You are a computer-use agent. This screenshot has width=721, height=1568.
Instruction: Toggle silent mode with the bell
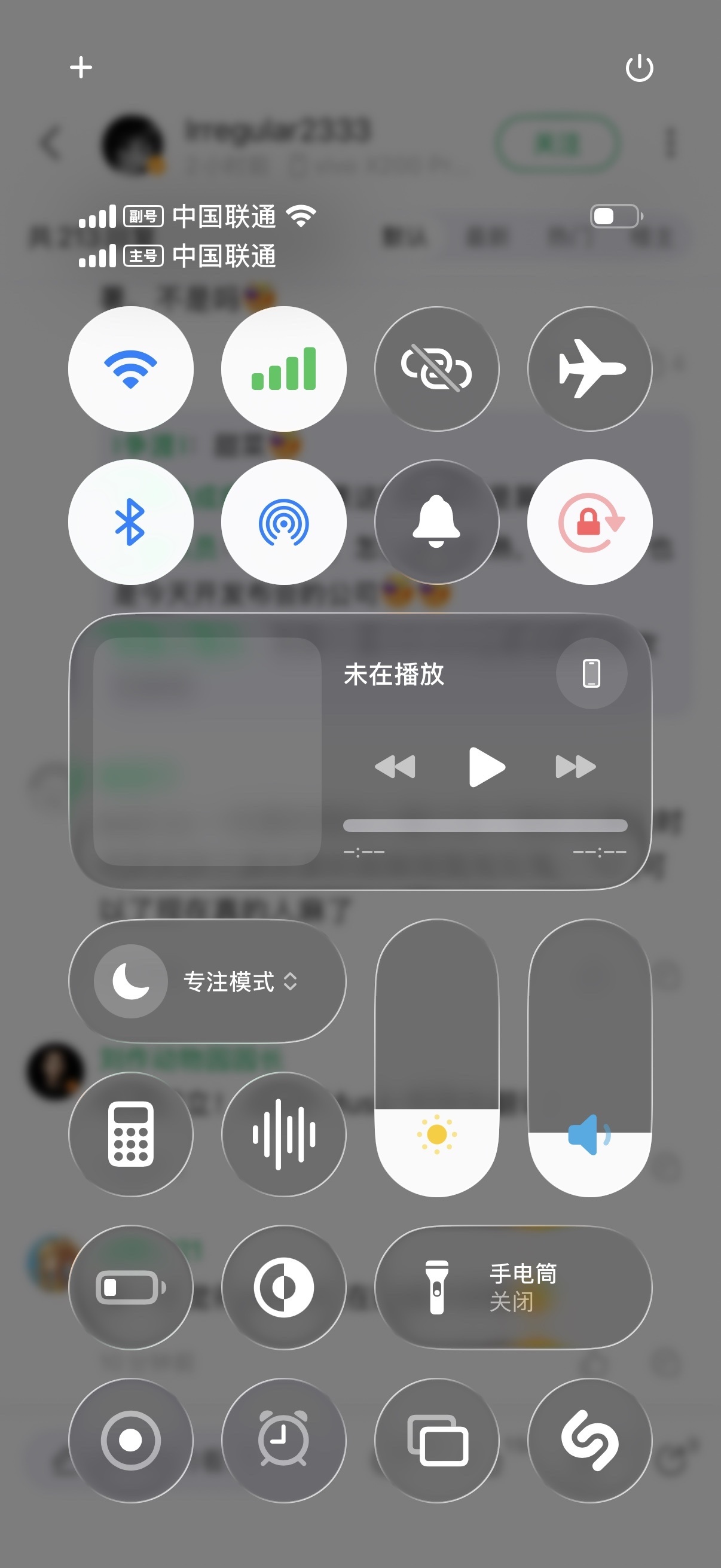437,522
